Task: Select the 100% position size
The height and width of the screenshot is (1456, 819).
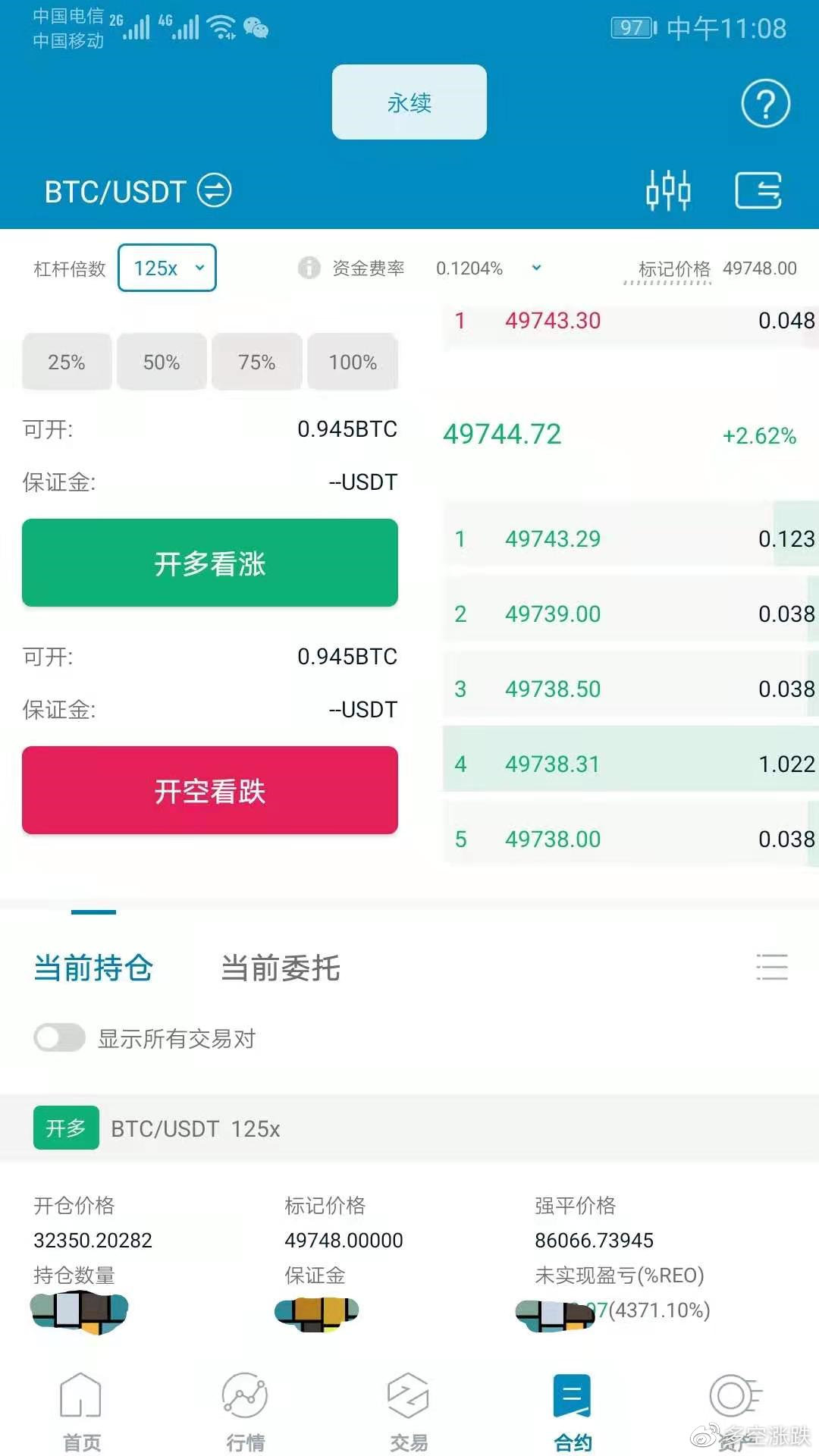Action: 353,362
